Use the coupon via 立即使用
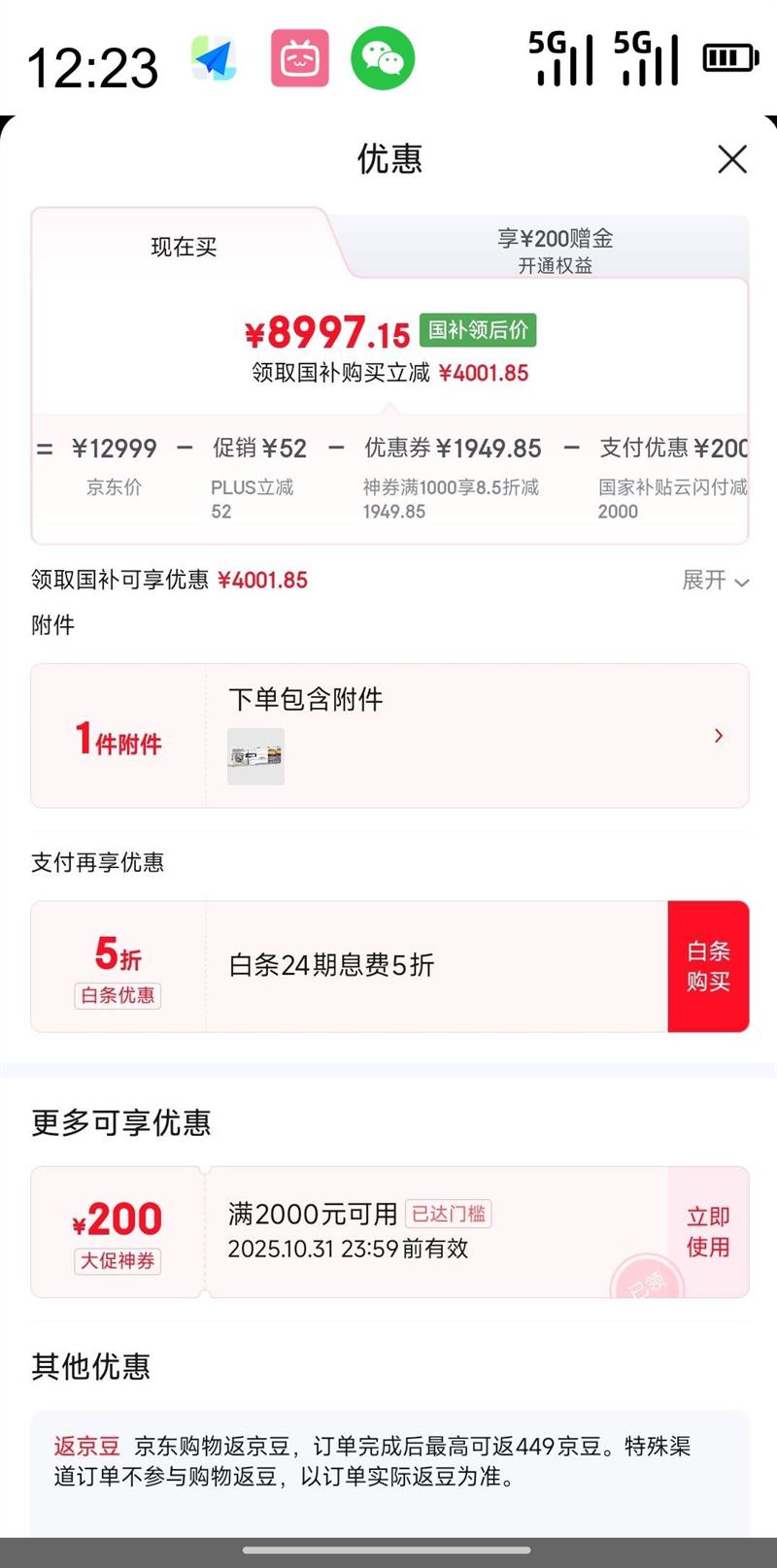The height and width of the screenshot is (1568, 777). click(x=707, y=1232)
